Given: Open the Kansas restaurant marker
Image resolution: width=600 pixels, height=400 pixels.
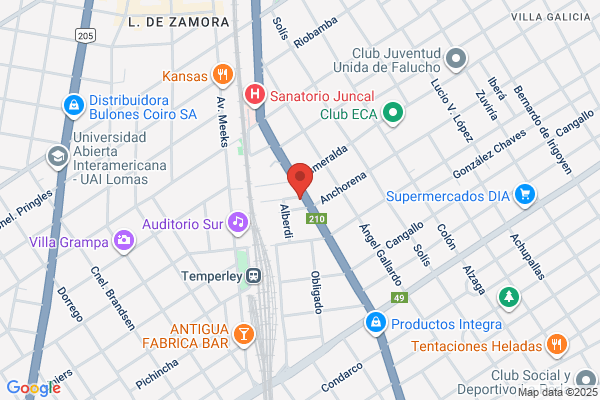Looking at the screenshot, I should [223, 75].
